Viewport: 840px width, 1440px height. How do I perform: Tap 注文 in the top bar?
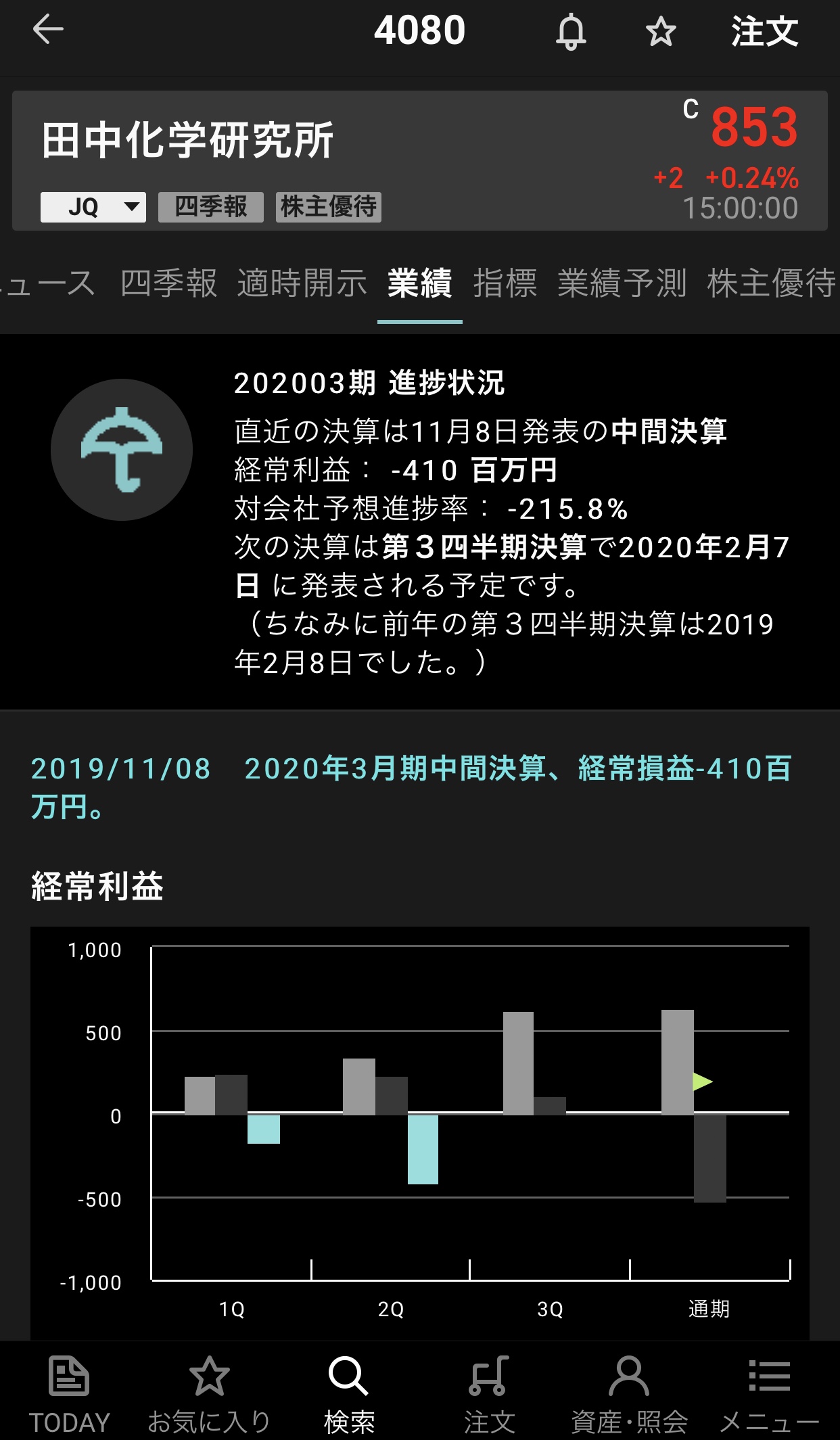click(x=764, y=32)
